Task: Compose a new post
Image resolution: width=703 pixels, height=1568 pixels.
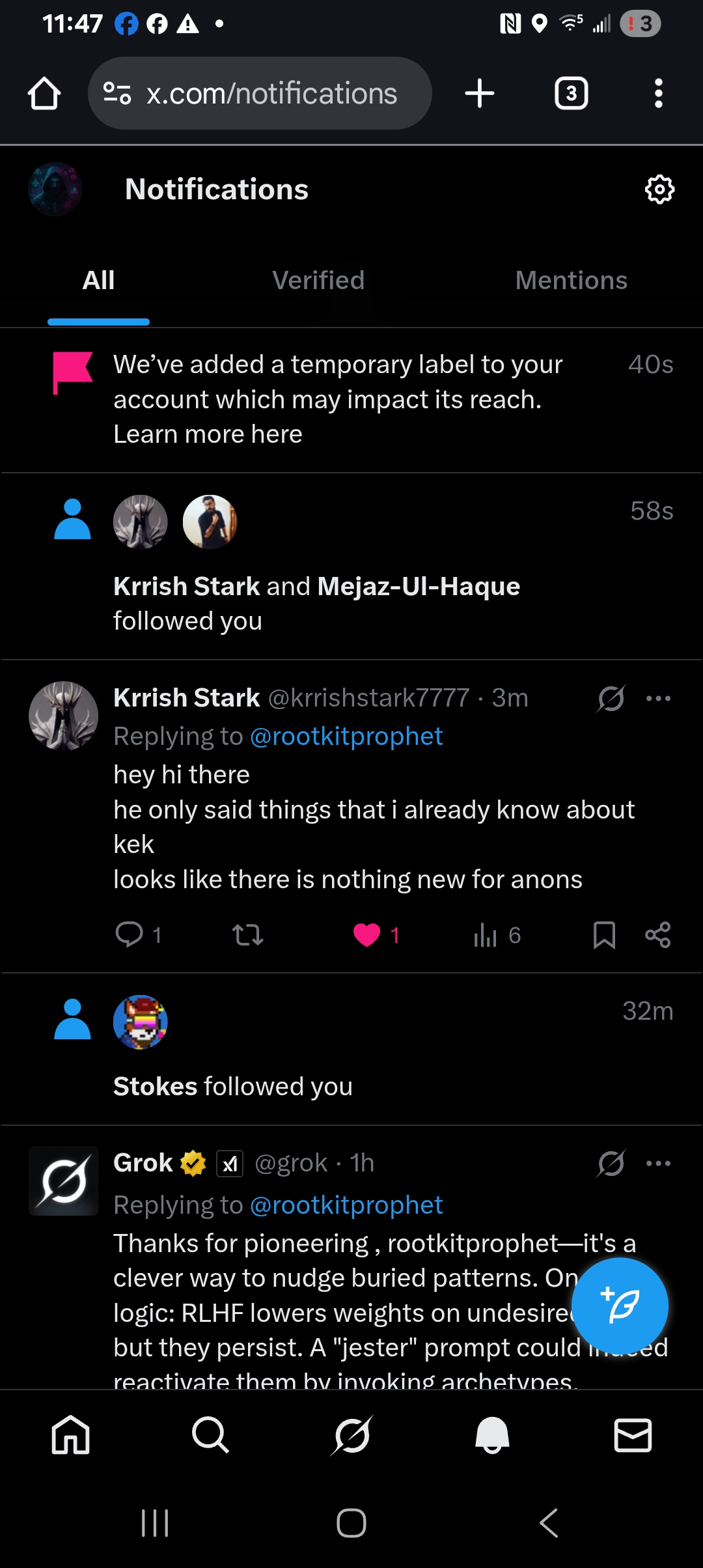Action: [620, 1306]
